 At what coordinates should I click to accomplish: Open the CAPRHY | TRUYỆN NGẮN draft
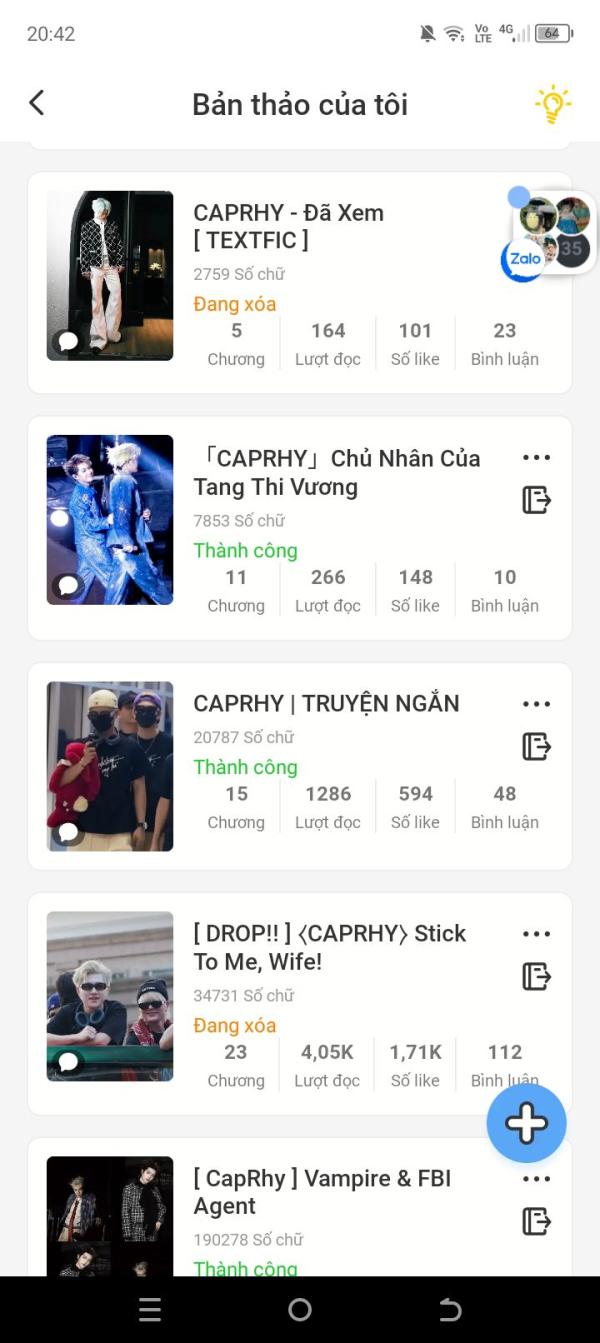point(326,704)
